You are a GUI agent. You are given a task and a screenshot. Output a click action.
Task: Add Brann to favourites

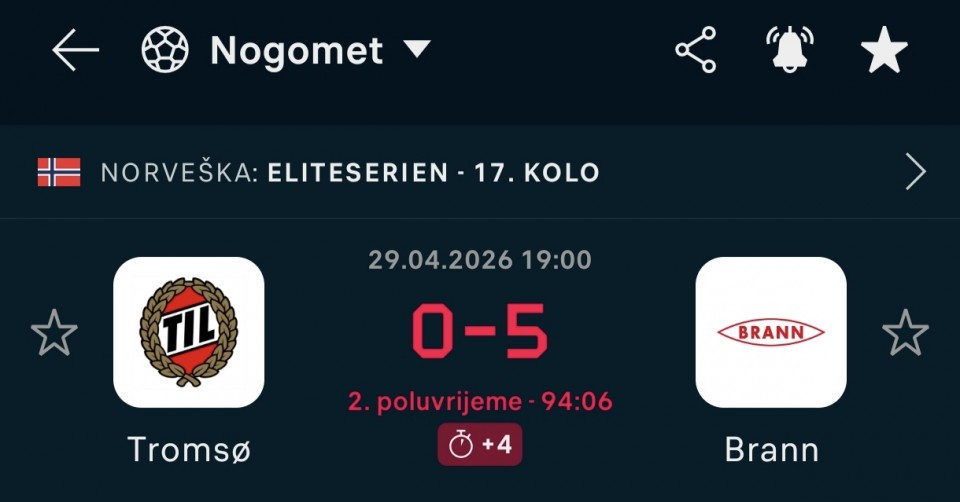tap(905, 333)
